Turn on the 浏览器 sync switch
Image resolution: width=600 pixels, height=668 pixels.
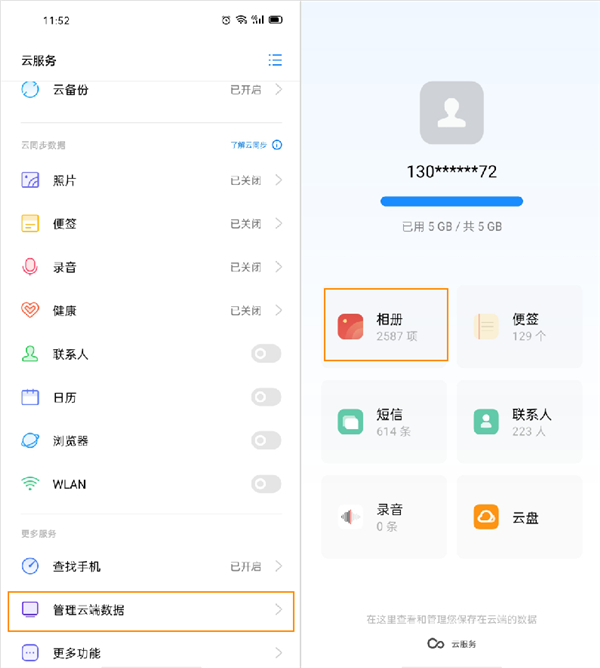coord(266,440)
